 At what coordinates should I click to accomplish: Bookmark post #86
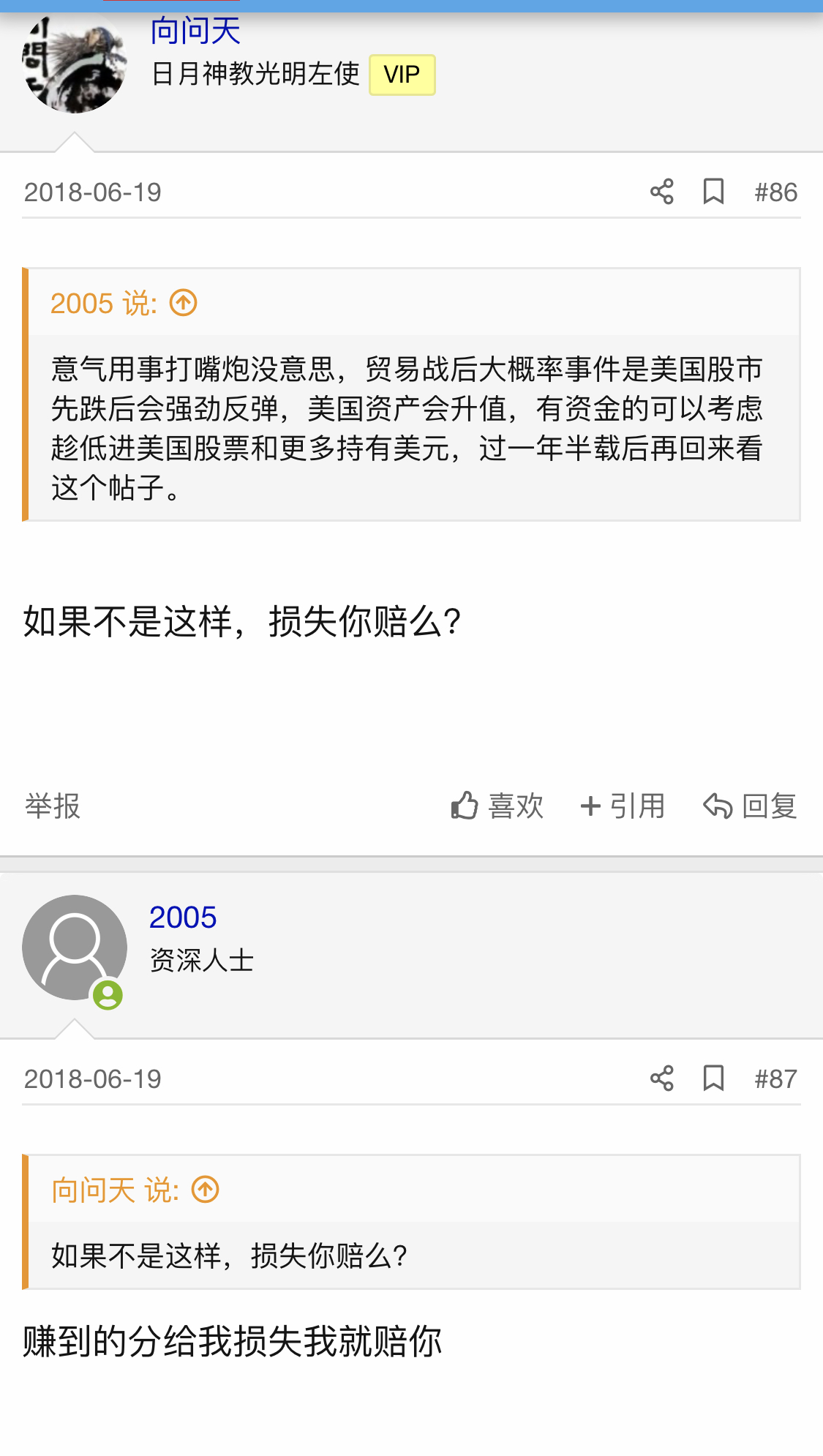pos(713,192)
